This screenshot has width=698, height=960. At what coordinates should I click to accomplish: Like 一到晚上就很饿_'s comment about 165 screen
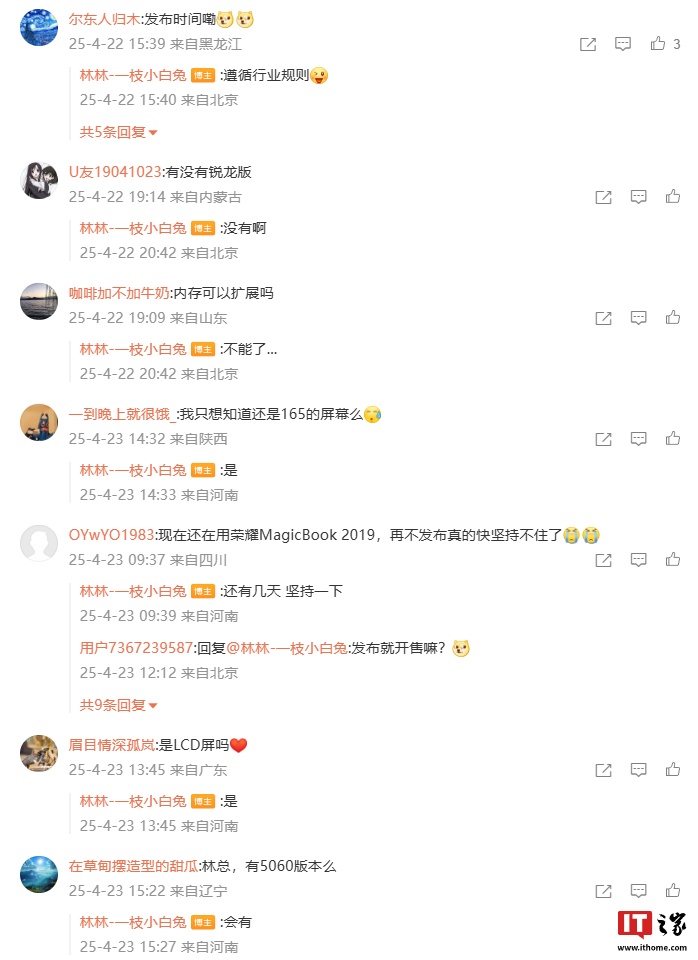[x=673, y=439]
